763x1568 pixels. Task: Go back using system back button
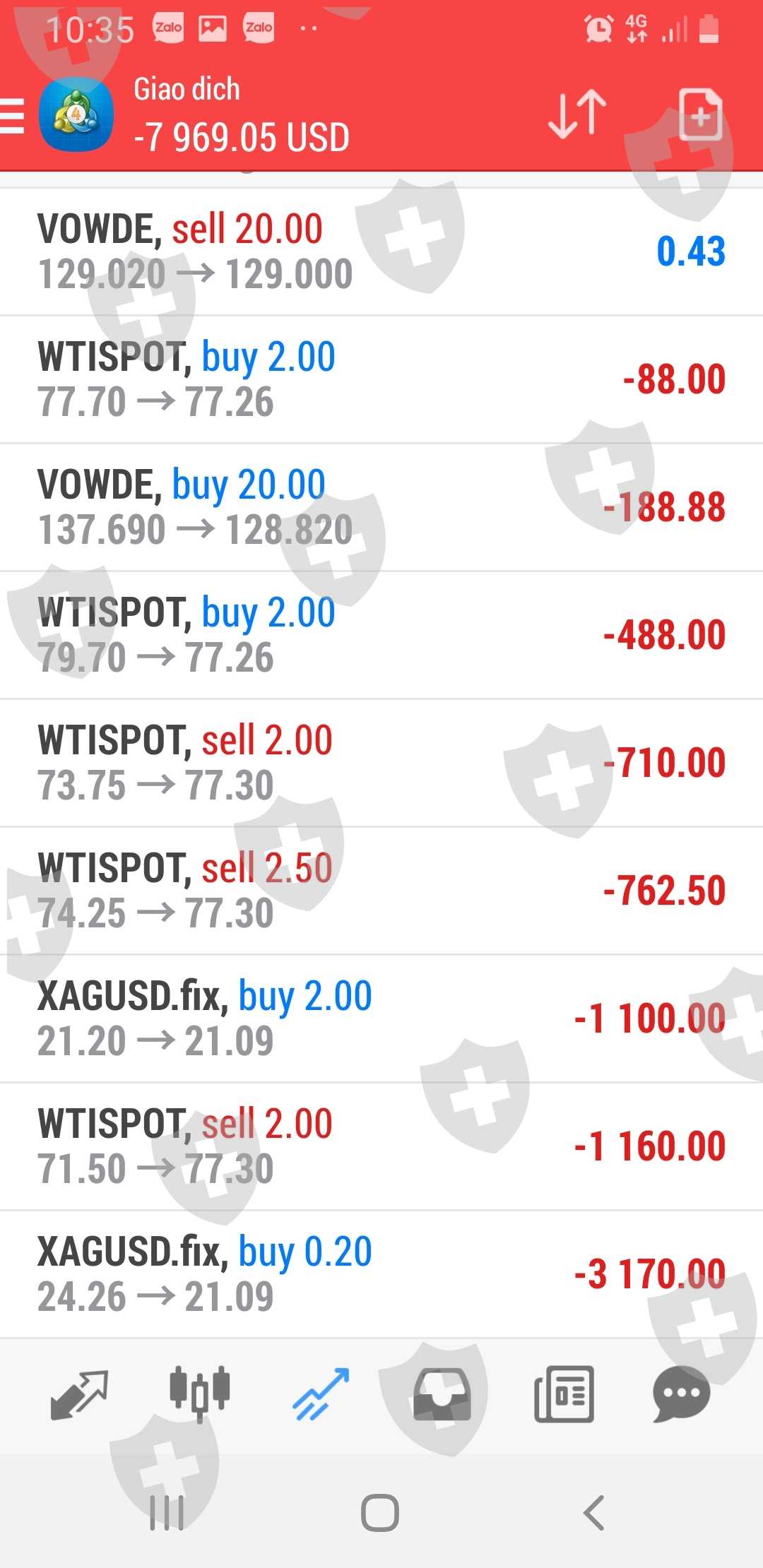(x=594, y=1513)
